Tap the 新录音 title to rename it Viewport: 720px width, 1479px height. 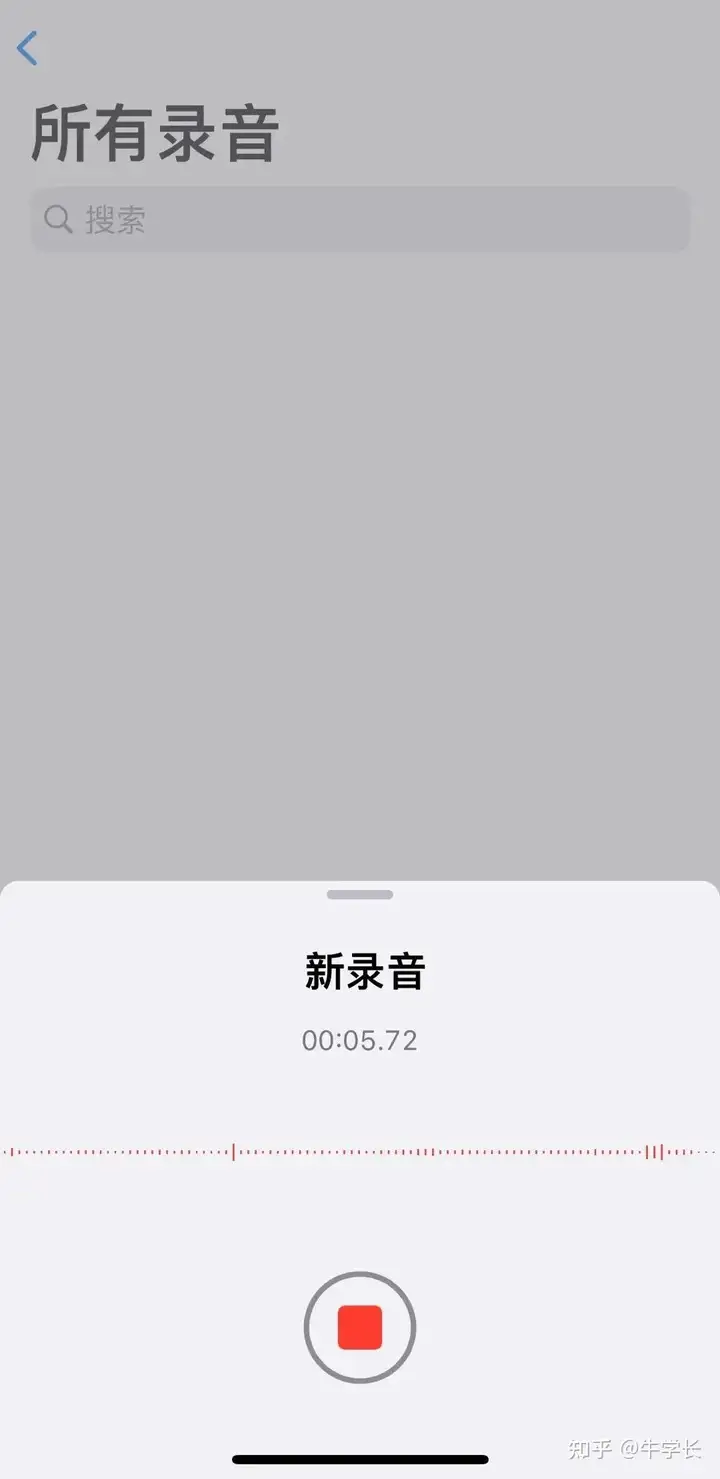coord(365,972)
